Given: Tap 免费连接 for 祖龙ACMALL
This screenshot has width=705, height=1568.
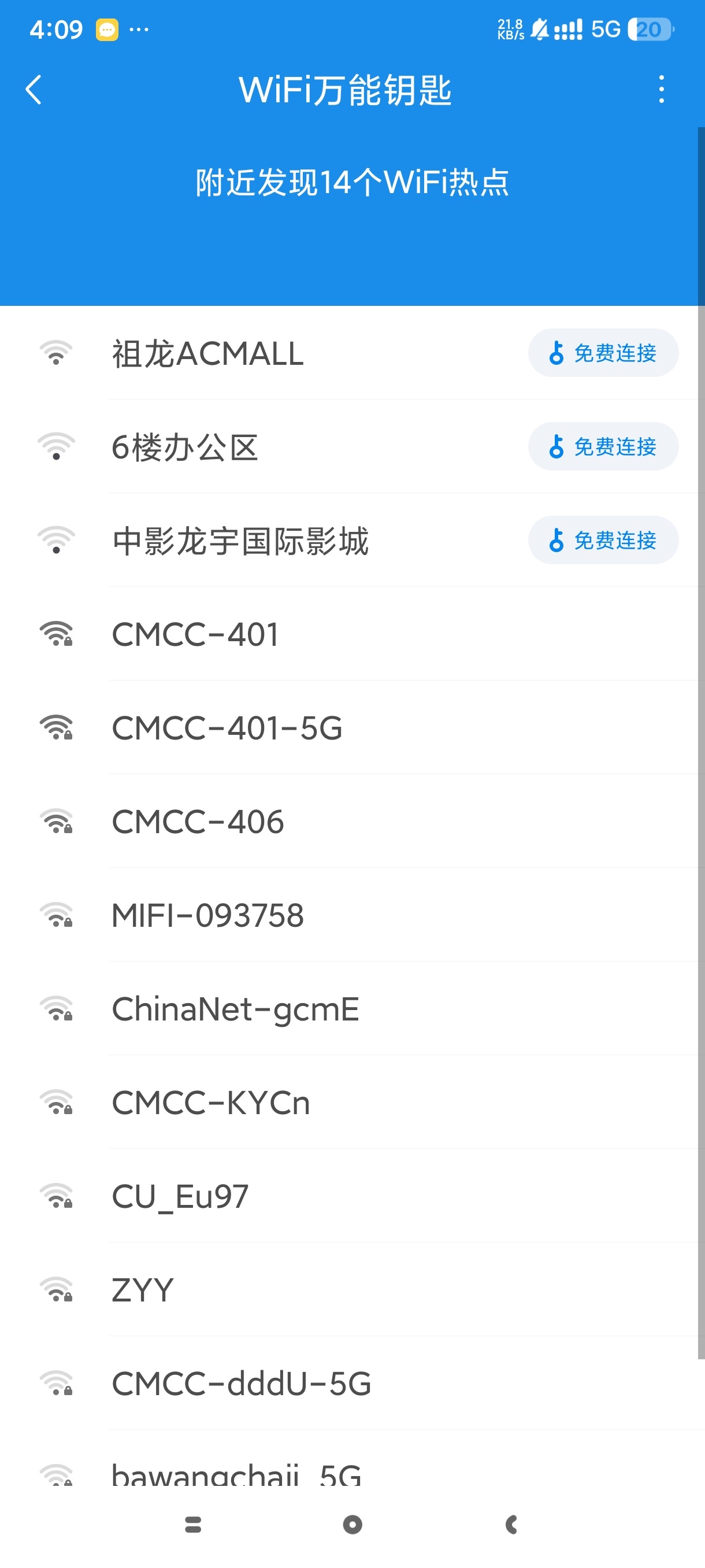Looking at the screenshot, I should pyautogui.click(x=602, y=353).
